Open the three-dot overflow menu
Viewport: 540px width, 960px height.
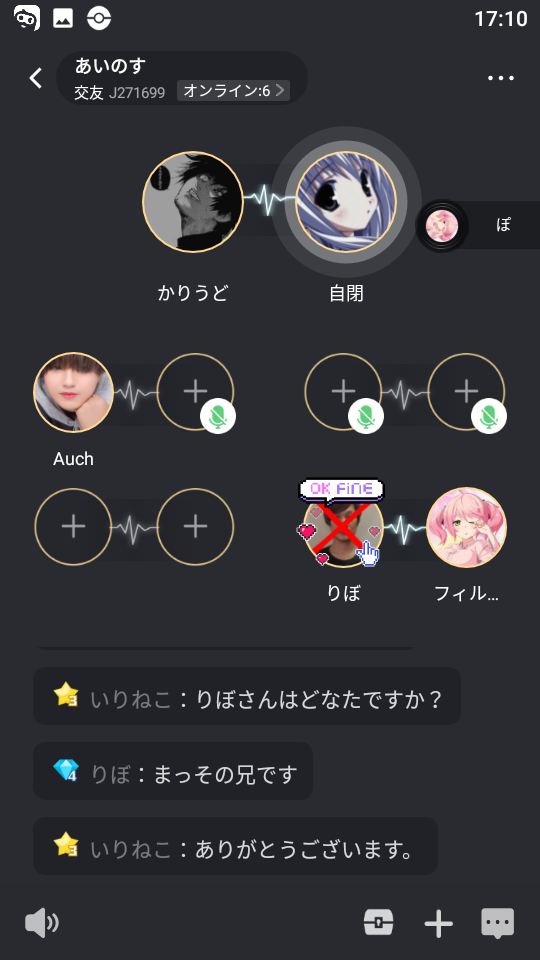(501, 78)
